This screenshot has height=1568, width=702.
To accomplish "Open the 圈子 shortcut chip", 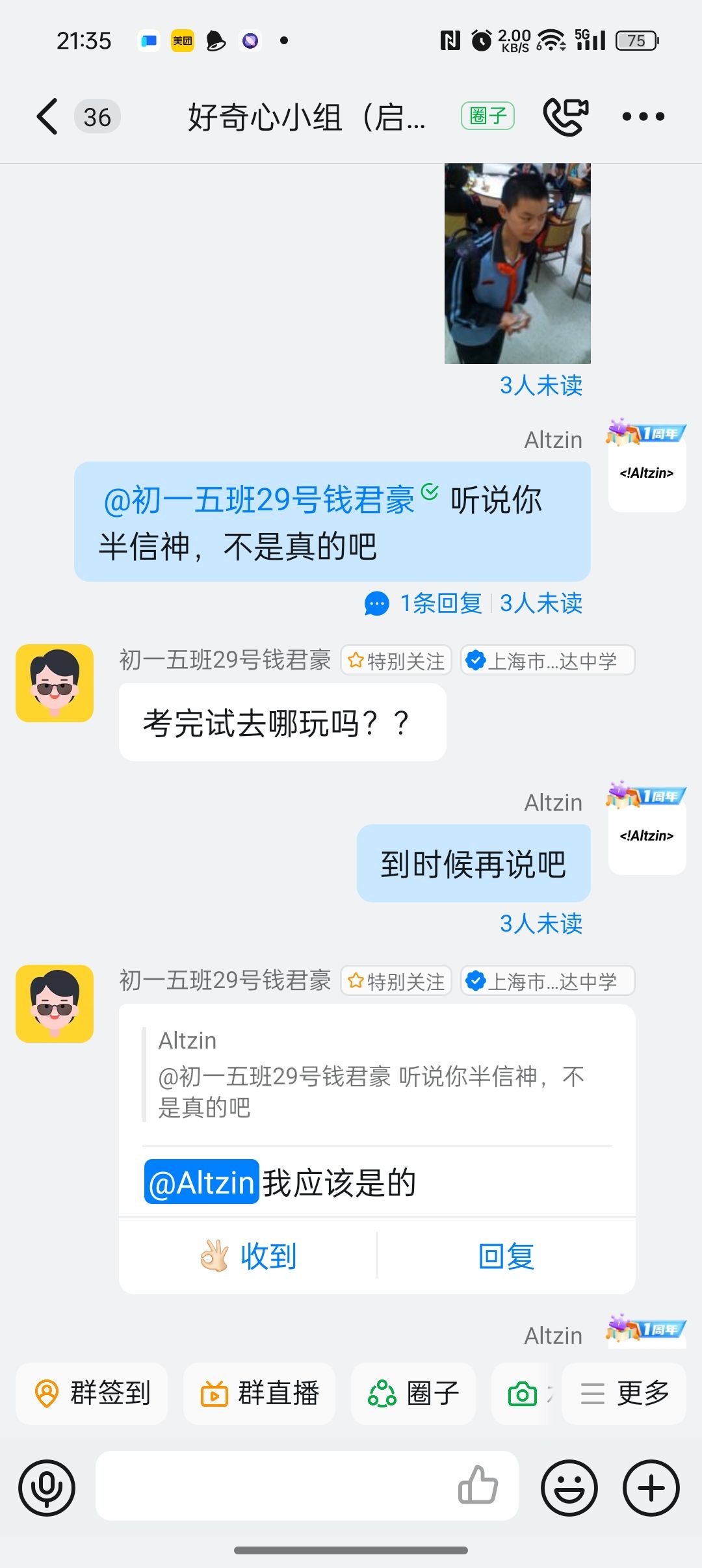I will 413,1394.
